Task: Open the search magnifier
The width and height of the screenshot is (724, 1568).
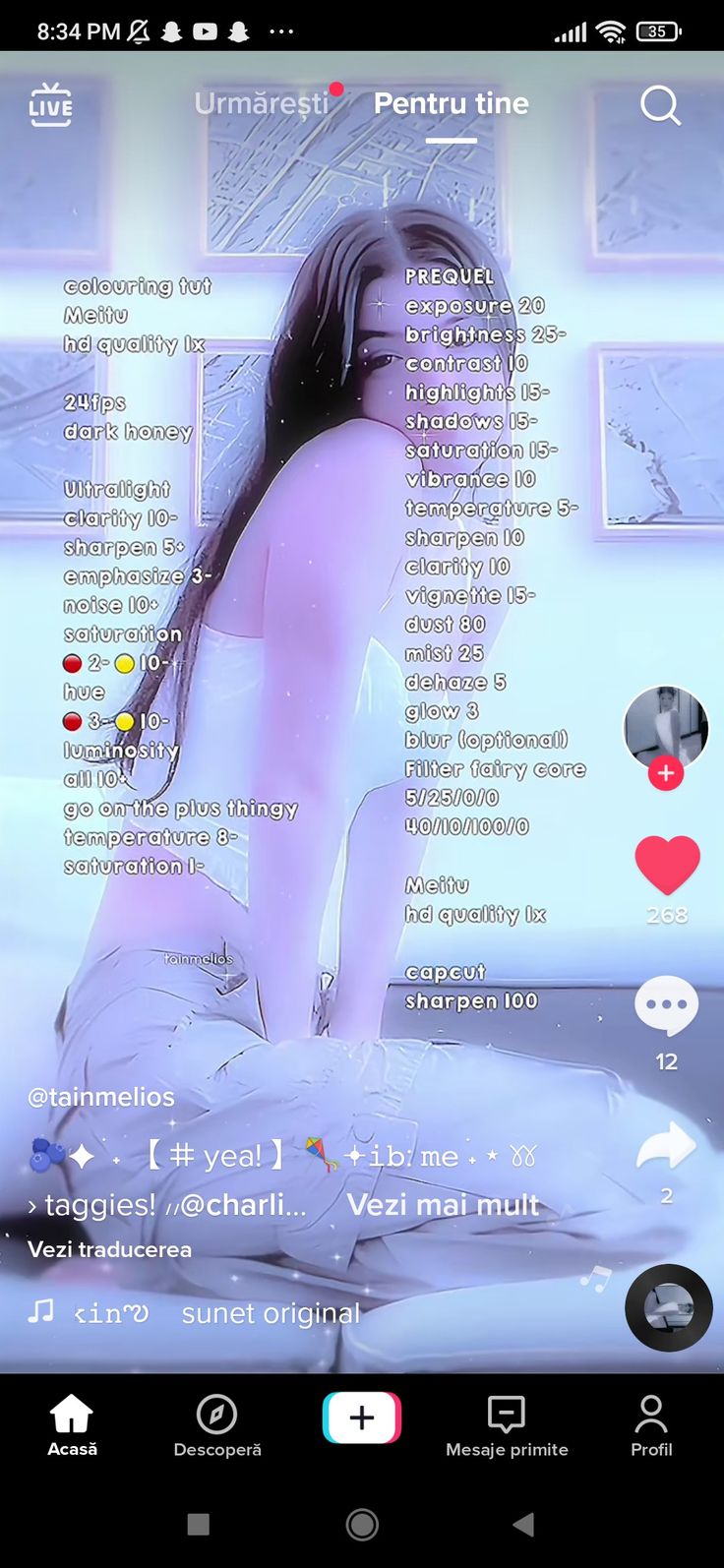Action: click(x=660, y=104)
